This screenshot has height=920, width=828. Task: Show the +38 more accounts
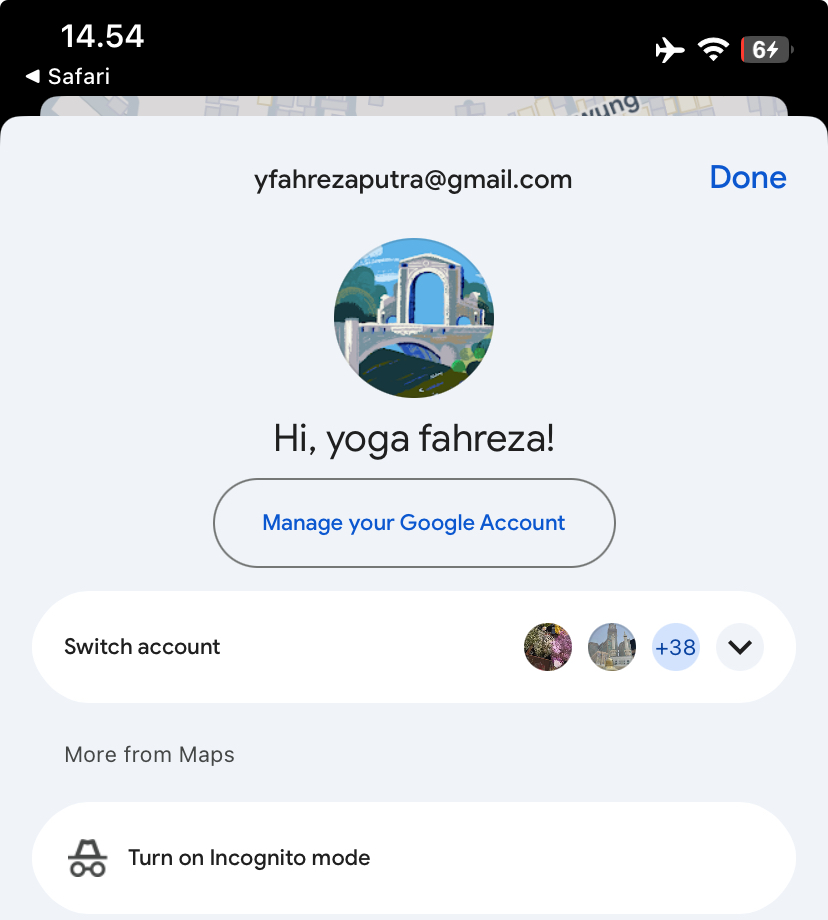[675, 647]
